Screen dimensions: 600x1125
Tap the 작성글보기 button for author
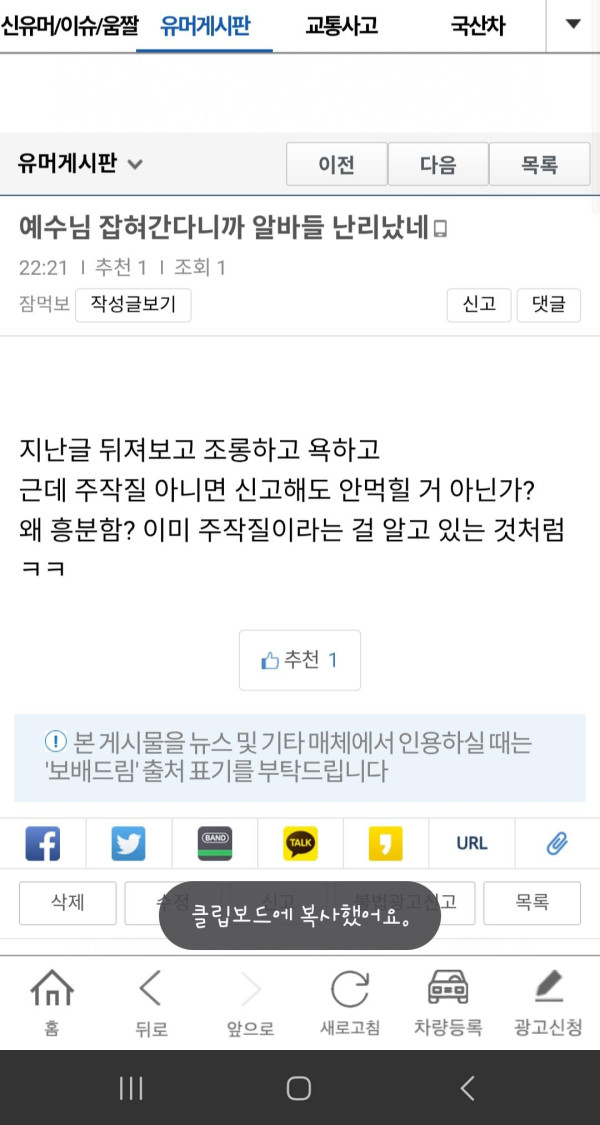click(x=133, y=305)
